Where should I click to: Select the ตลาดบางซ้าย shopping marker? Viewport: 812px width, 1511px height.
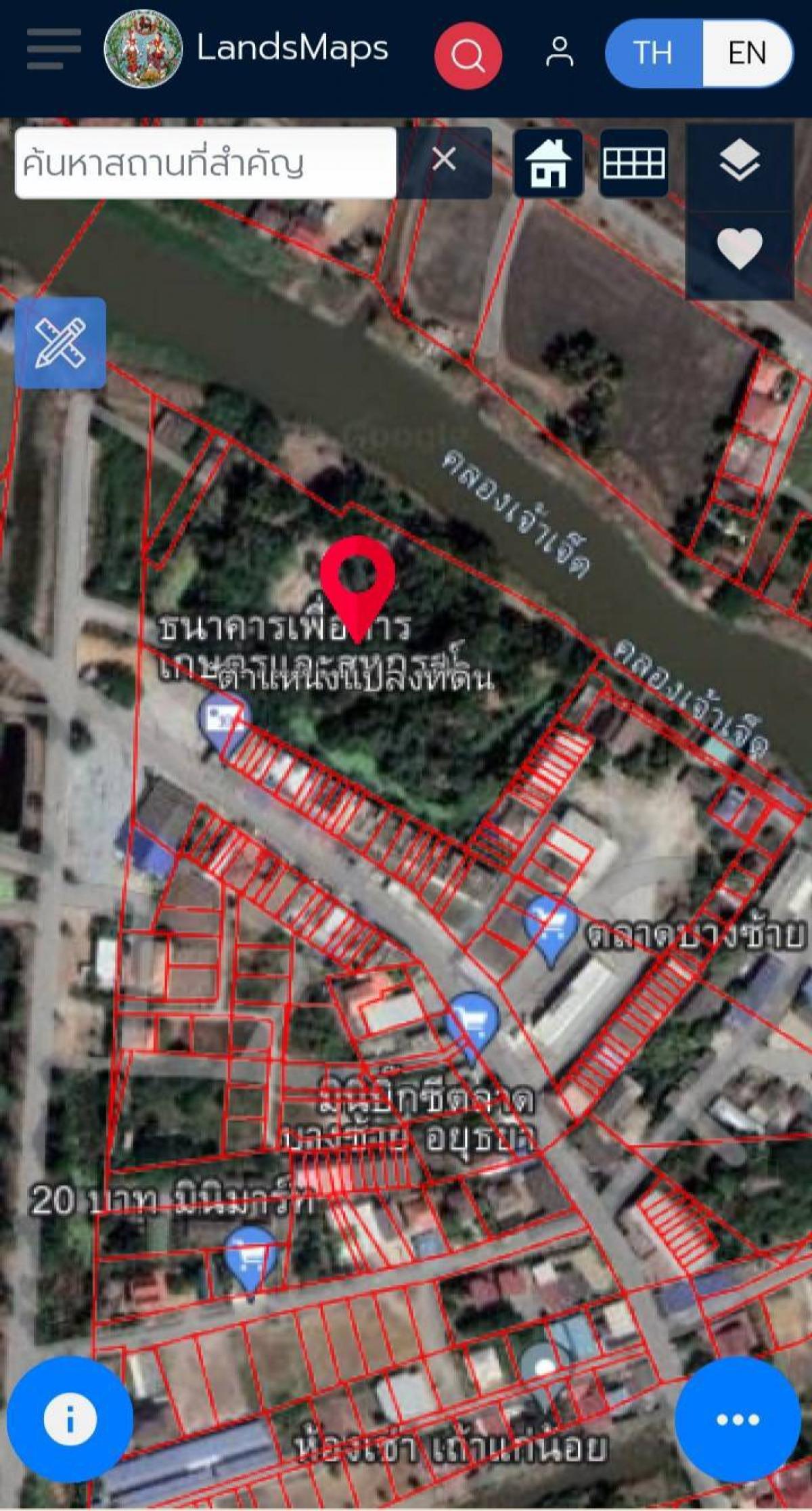pyautogui.click(x=551, y=929)
